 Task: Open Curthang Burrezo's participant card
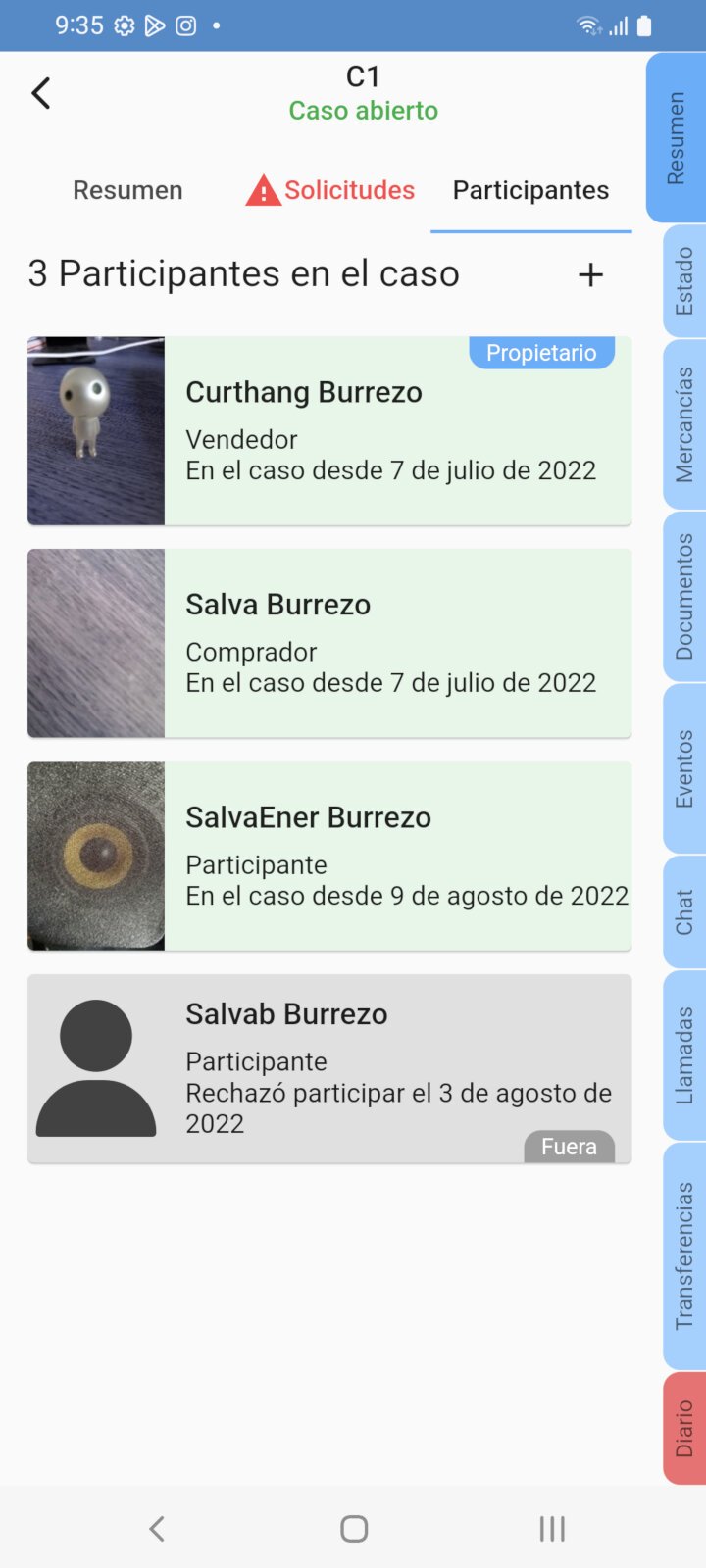point(329,431)
